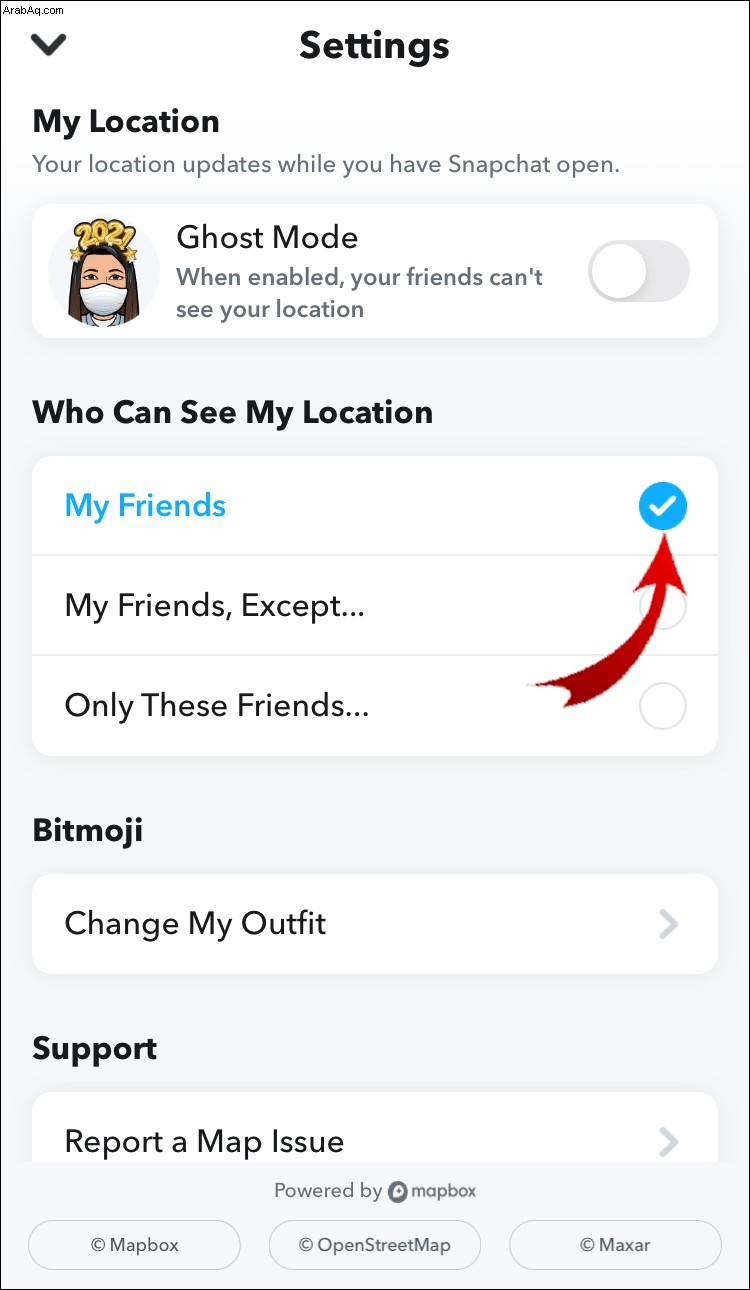This screenshot has width=750, height=1290.
Task: Tap the © Maxar button
Action: point(615,1245)
